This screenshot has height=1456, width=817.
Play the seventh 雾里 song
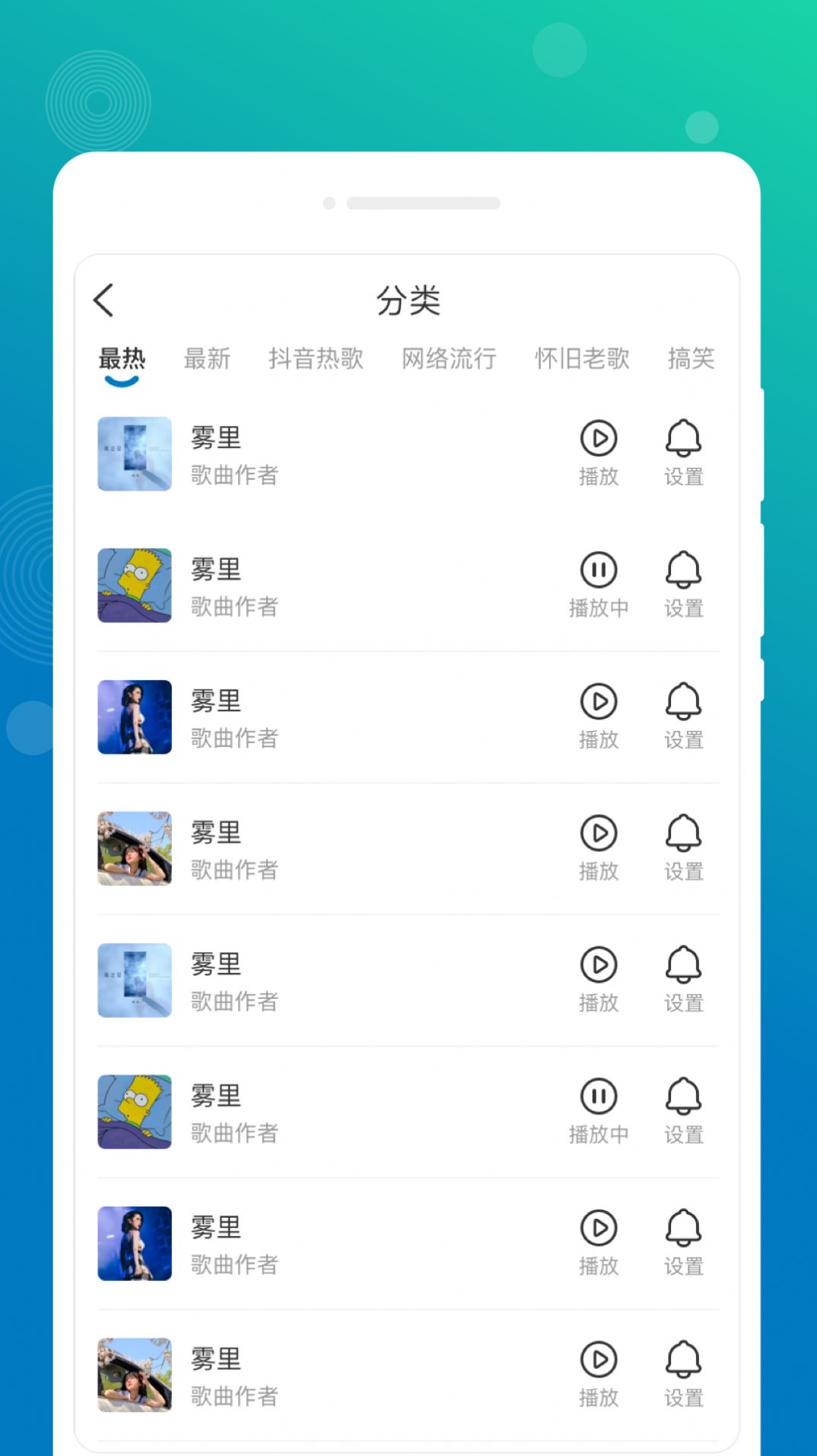pyautogui.click(x=599, y=1227)
